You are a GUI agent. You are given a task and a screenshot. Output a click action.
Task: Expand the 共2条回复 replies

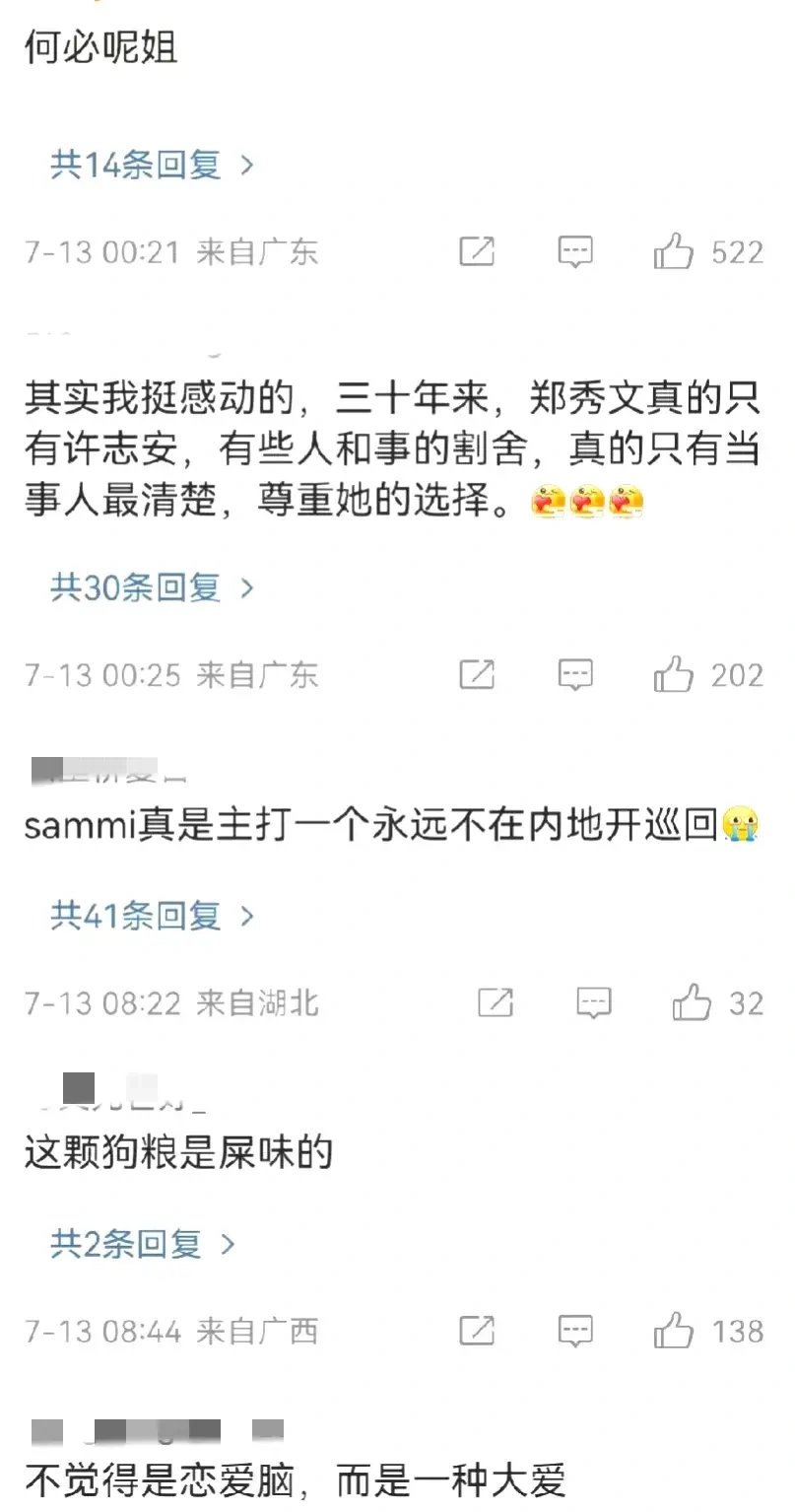click(143, 1245)
